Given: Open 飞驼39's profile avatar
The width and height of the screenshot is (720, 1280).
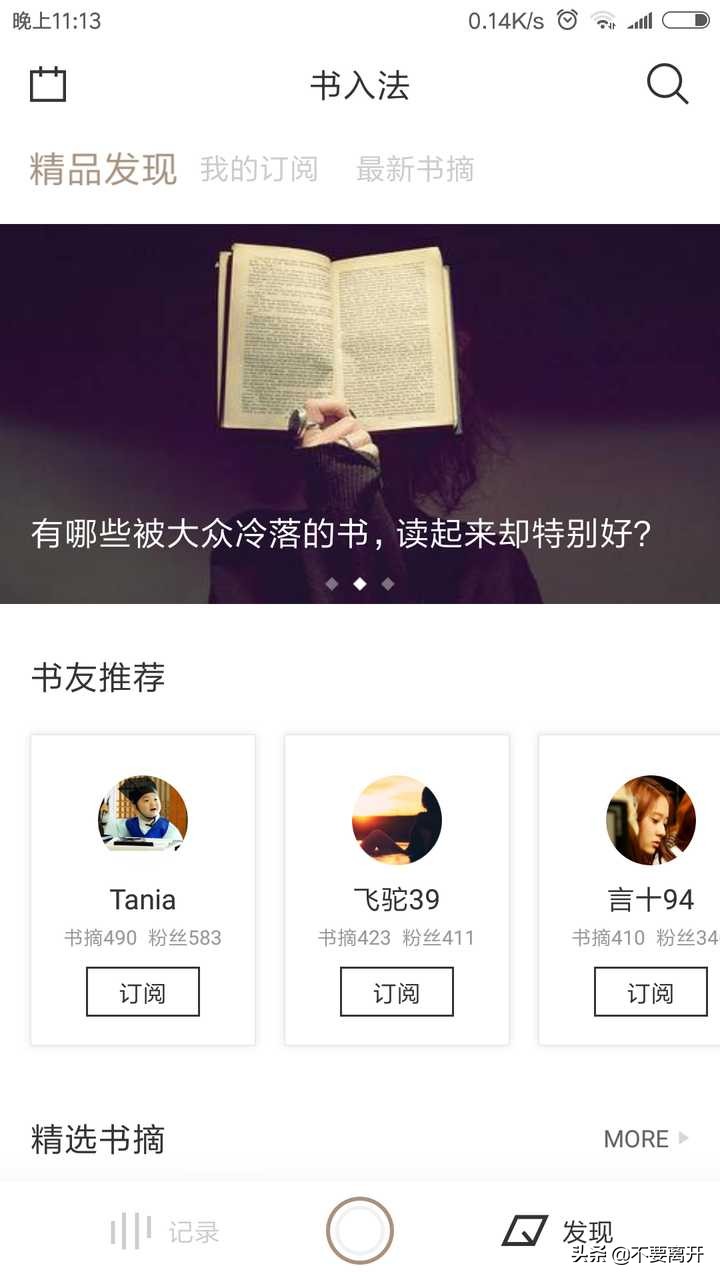Looking at the screenshot, I should coord(397,818).
